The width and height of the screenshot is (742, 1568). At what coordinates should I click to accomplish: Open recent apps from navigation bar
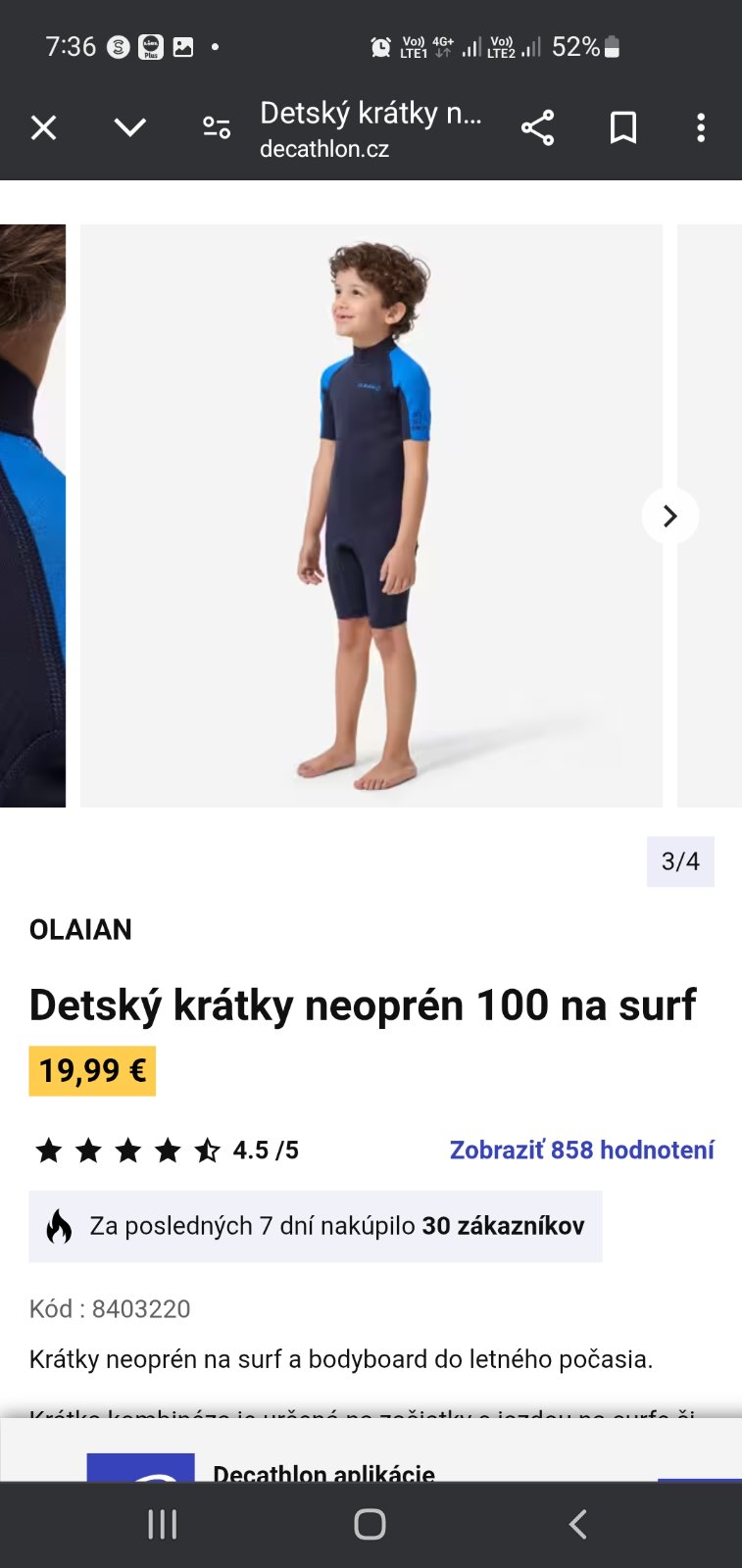coord(163,1524)
